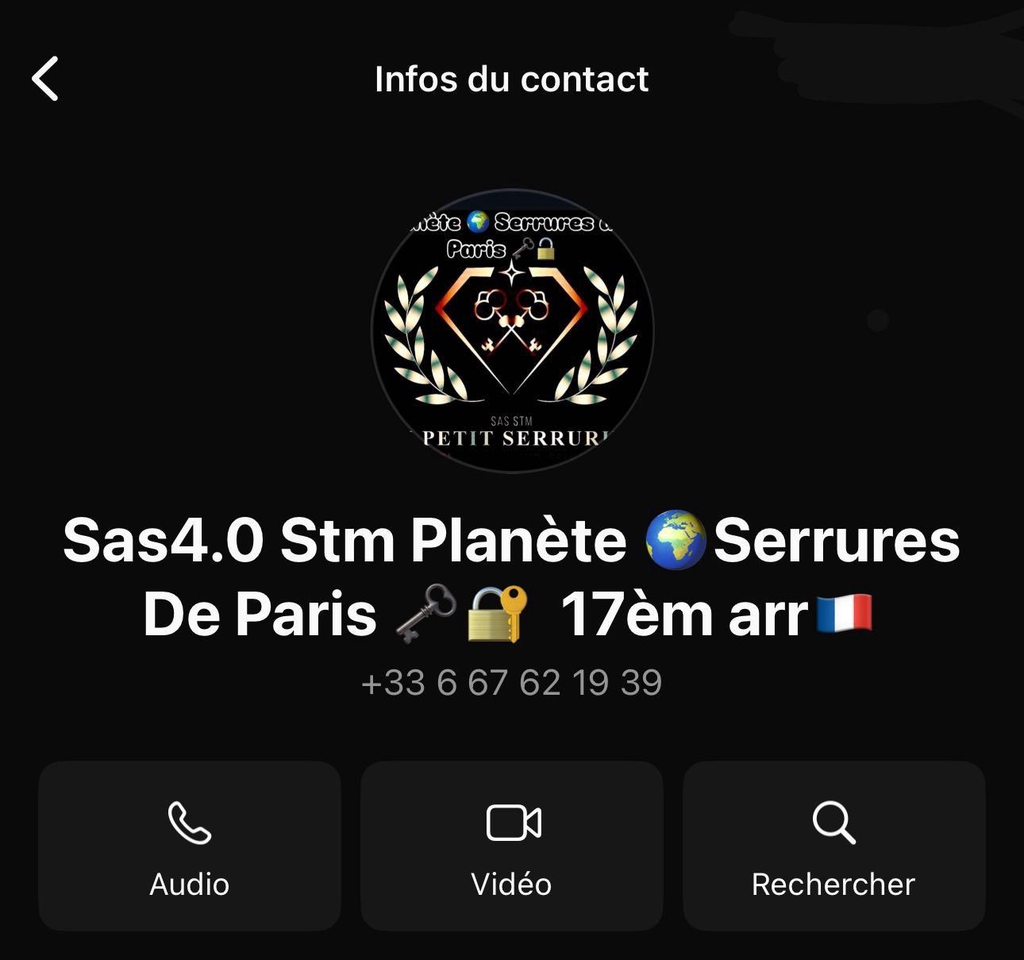Tap Rechercher to search the chat
Screen dimensions: 1024x960
(833, 846)
